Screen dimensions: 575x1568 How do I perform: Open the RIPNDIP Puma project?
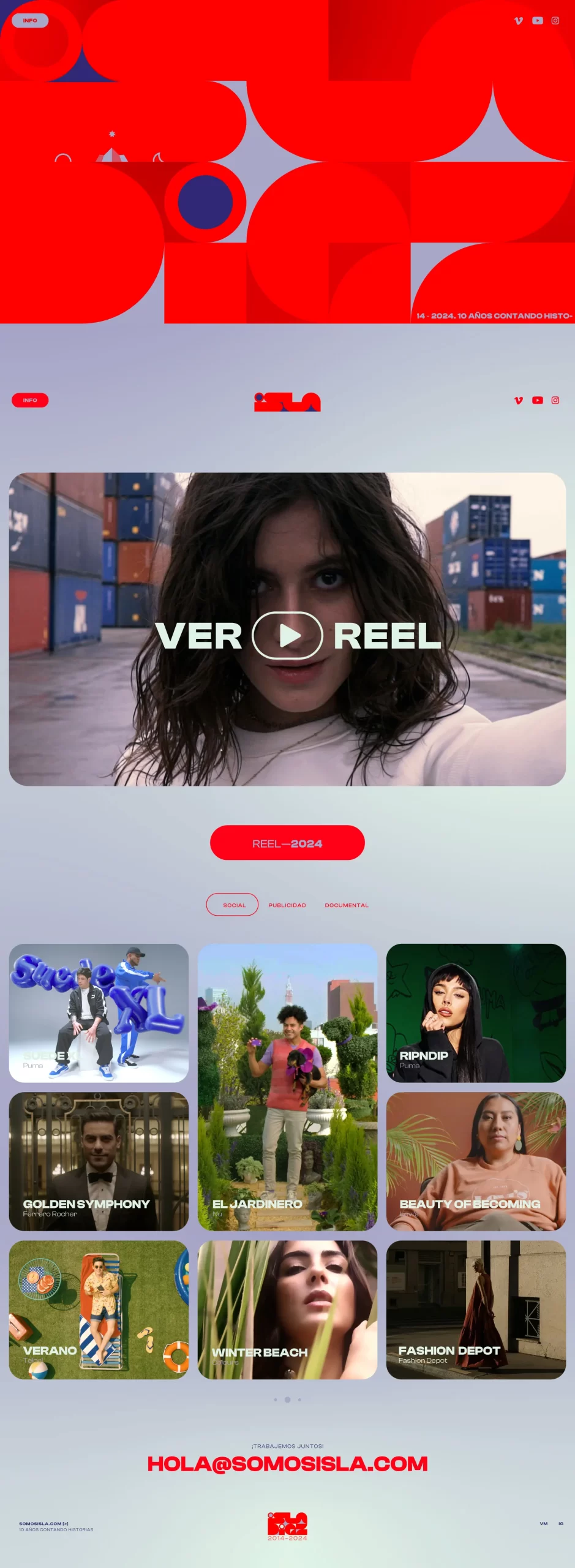point(476,1013)
